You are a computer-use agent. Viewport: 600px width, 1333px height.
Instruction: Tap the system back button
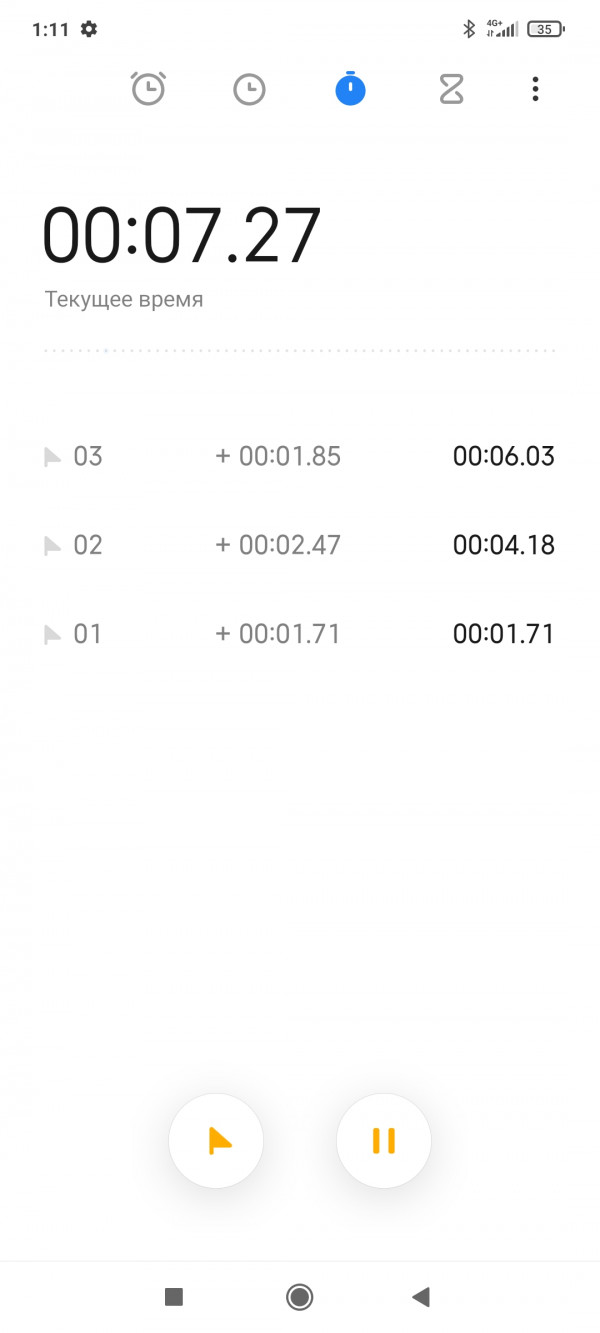tap(421, 1297)
